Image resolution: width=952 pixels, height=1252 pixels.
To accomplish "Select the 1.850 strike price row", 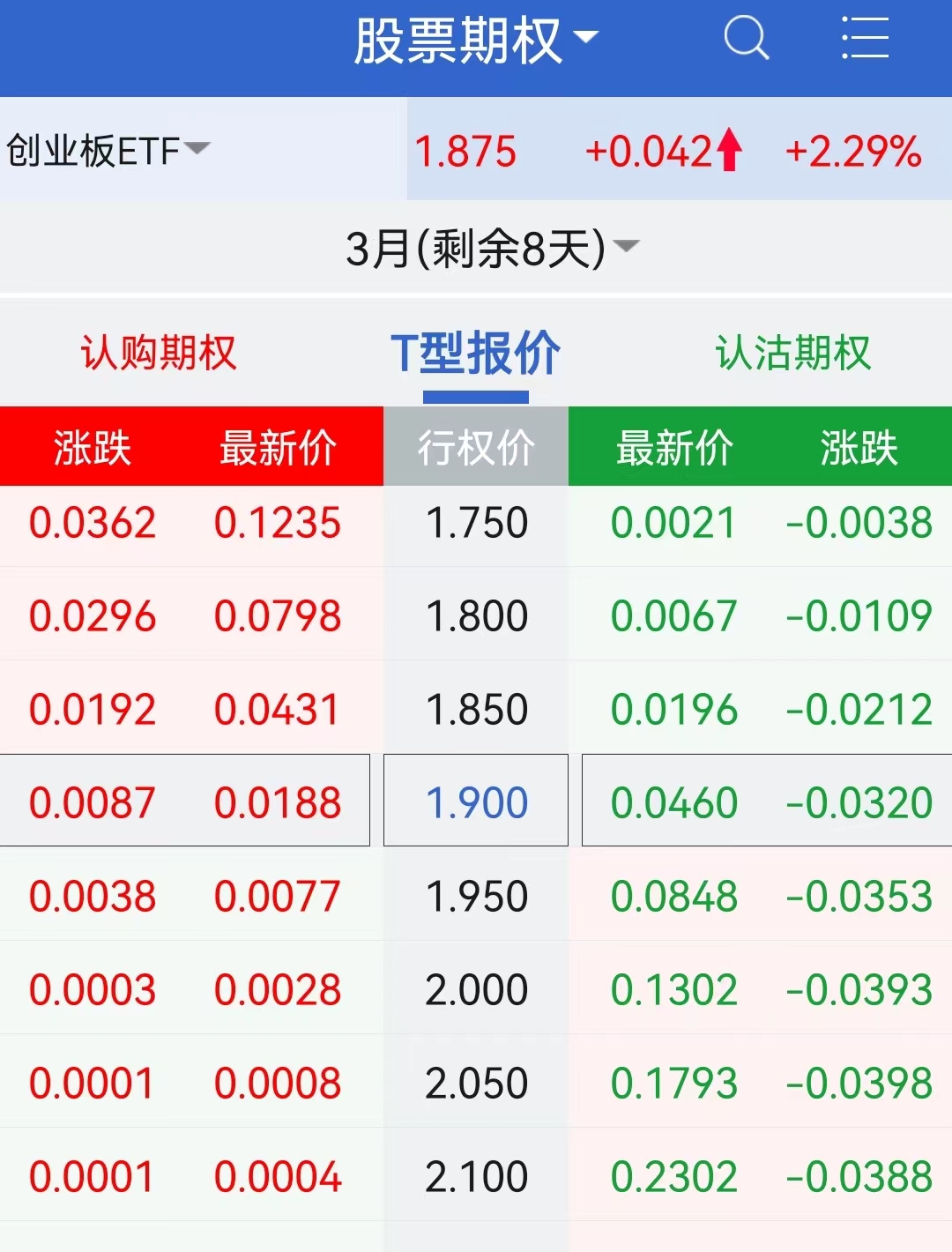I will pyautogui.click(x=476, y=710).
